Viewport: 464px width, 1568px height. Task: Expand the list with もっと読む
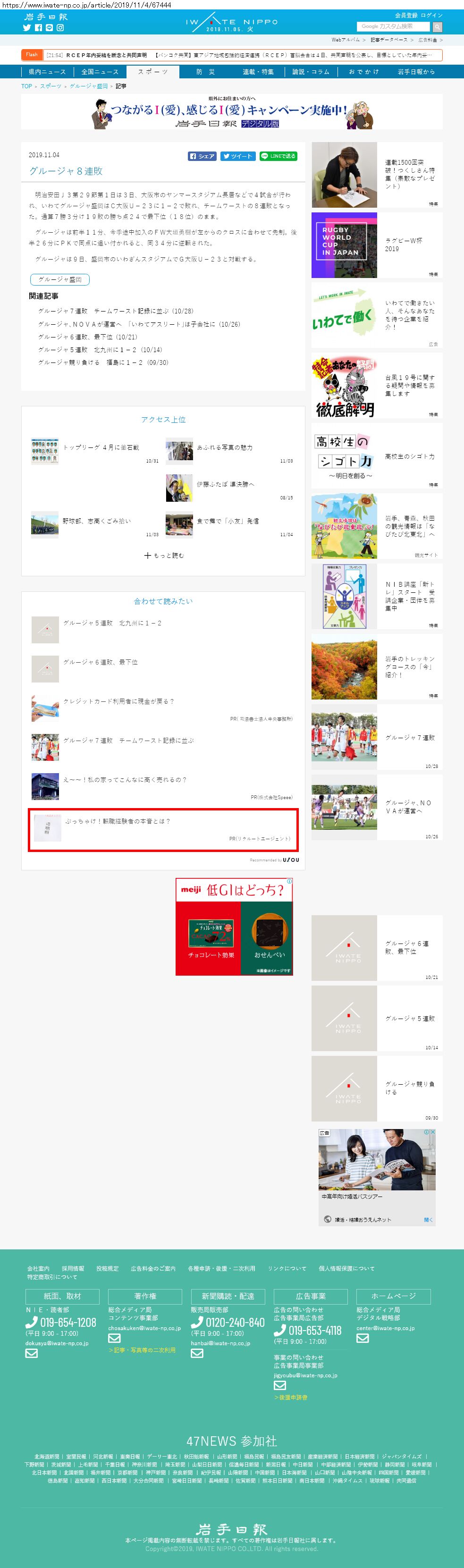coord(164,556)
